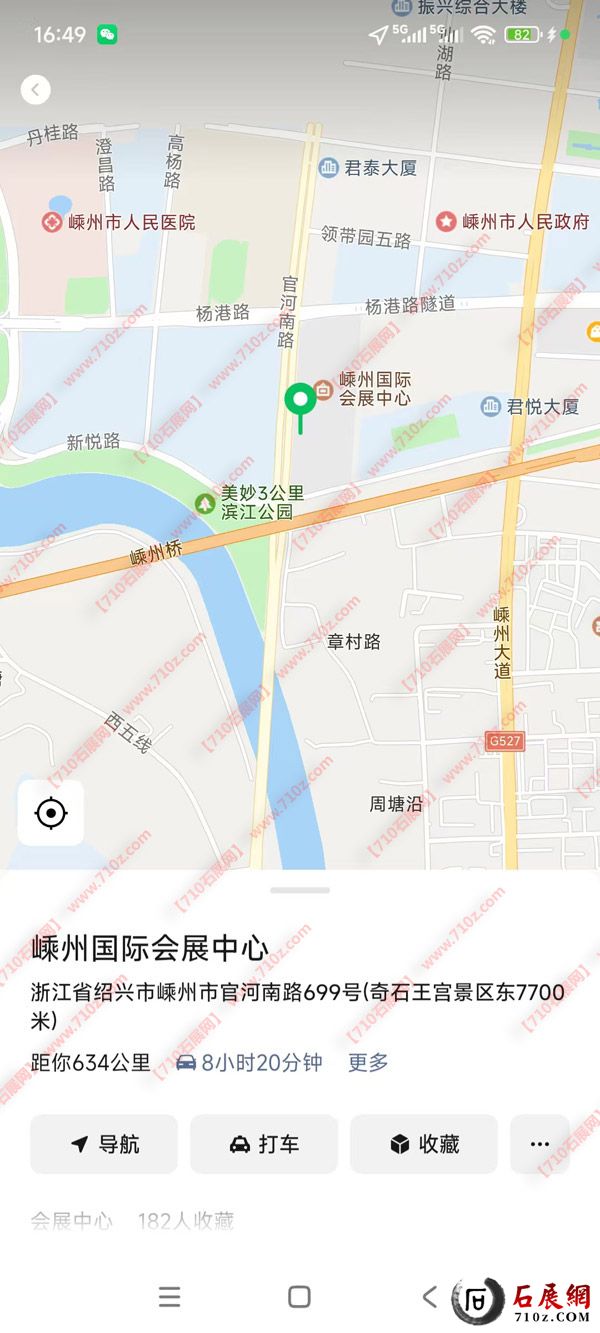Select the green location pin on map
Viewport: 600px width, 1333px height.
pos(300,402)
